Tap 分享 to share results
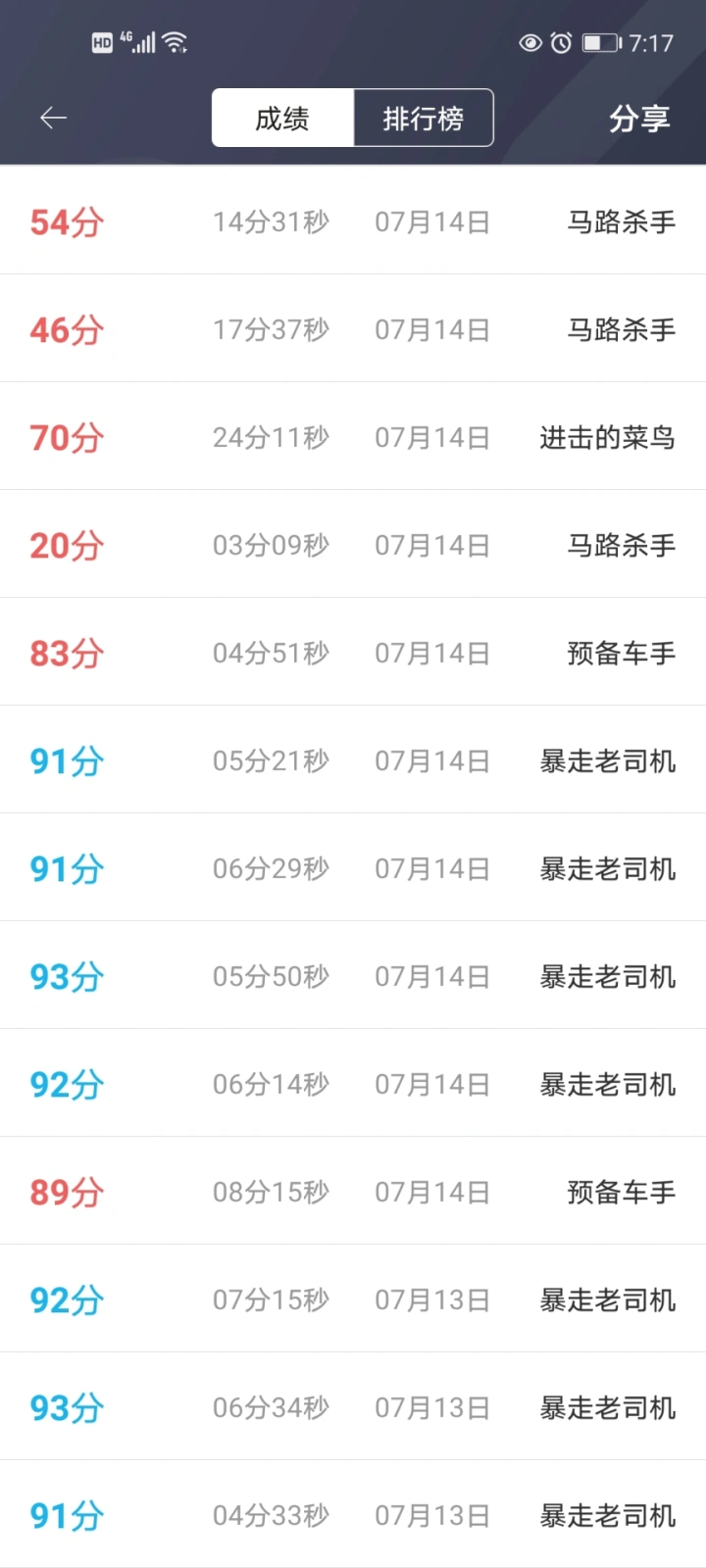This screenshot has height=1568, width=706. (639, 119)
